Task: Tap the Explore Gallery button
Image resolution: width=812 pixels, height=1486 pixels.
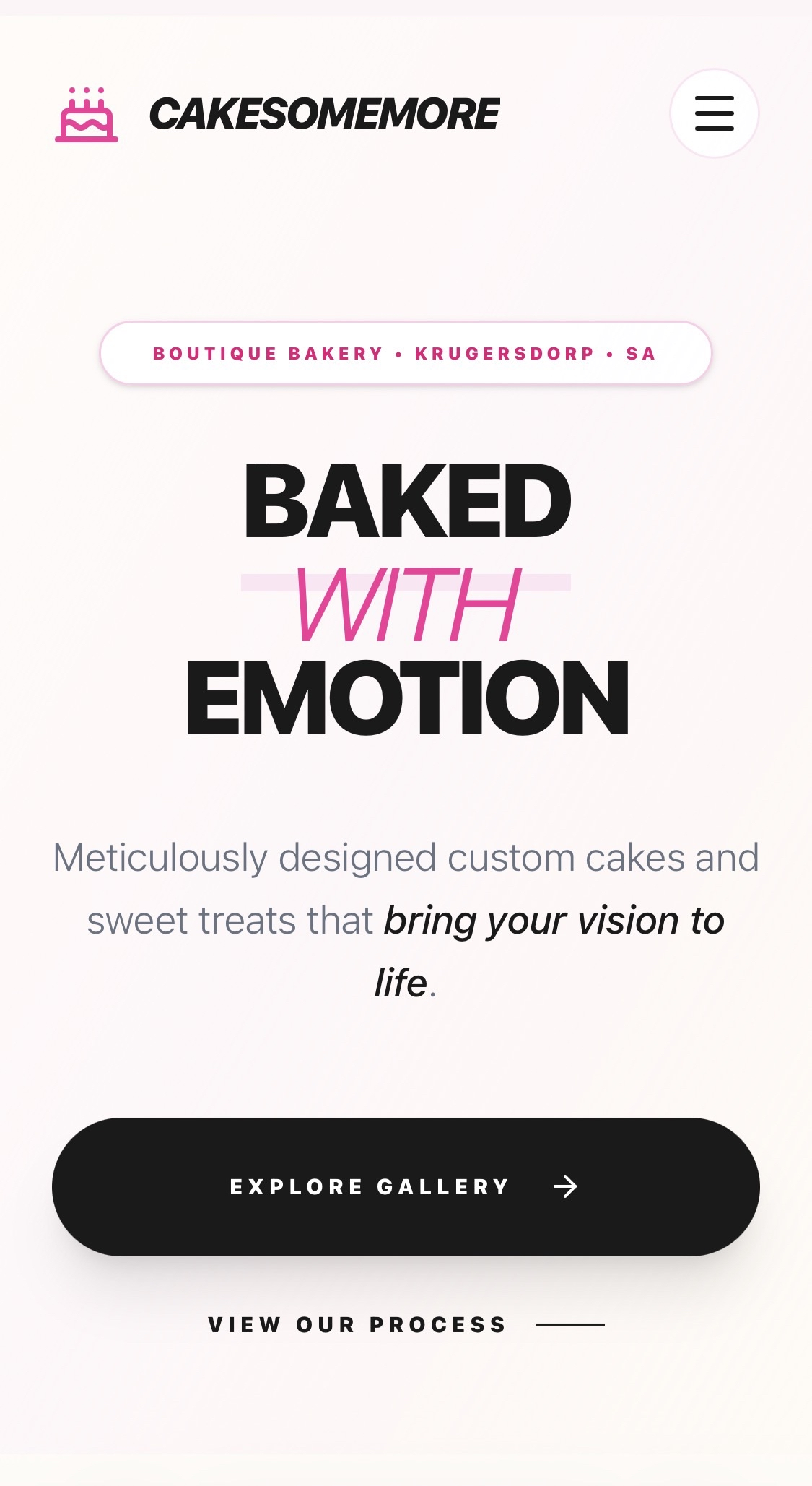Action: coord(406,1186)
